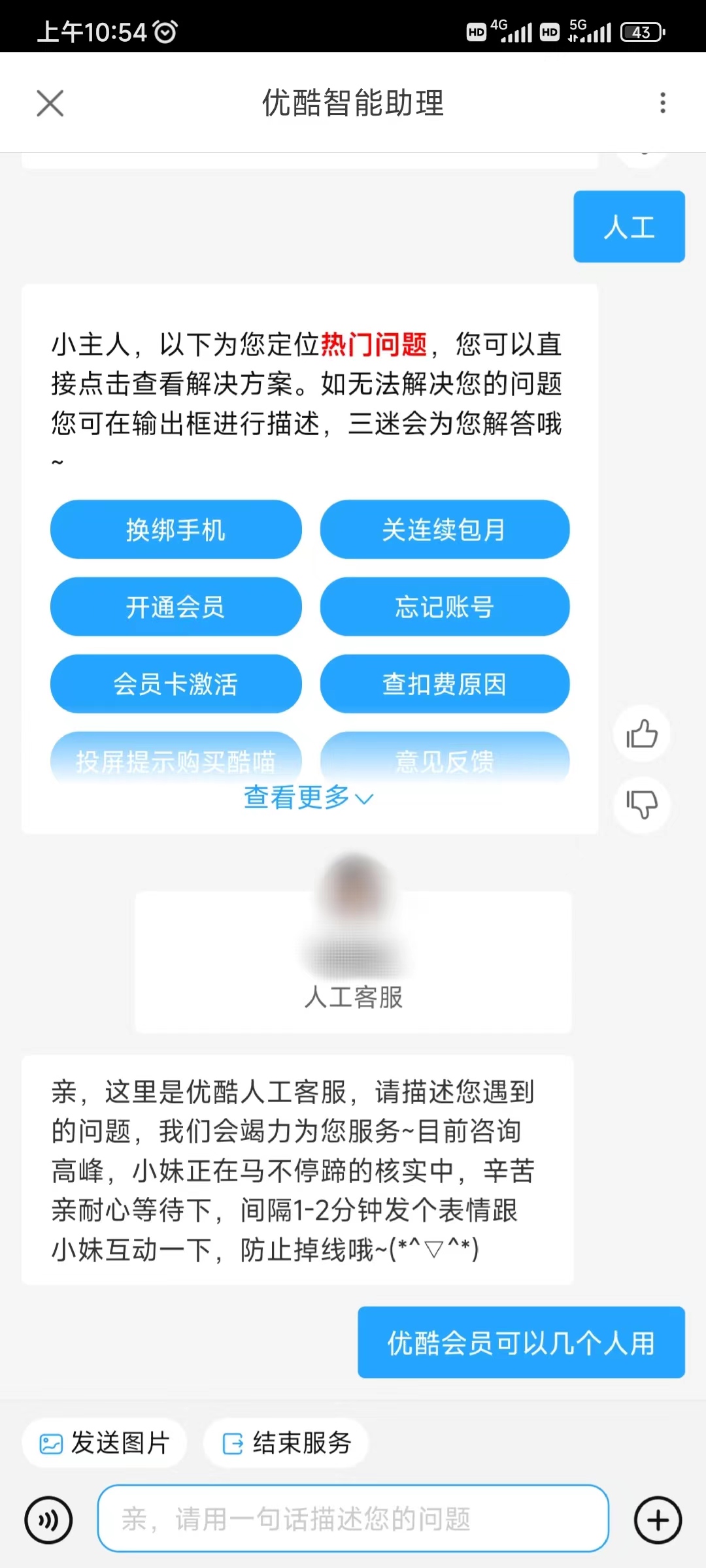This screenshot has height=1568, width=706.
Task: Open the three-dot overflow menu
Action: click(664, 103)
